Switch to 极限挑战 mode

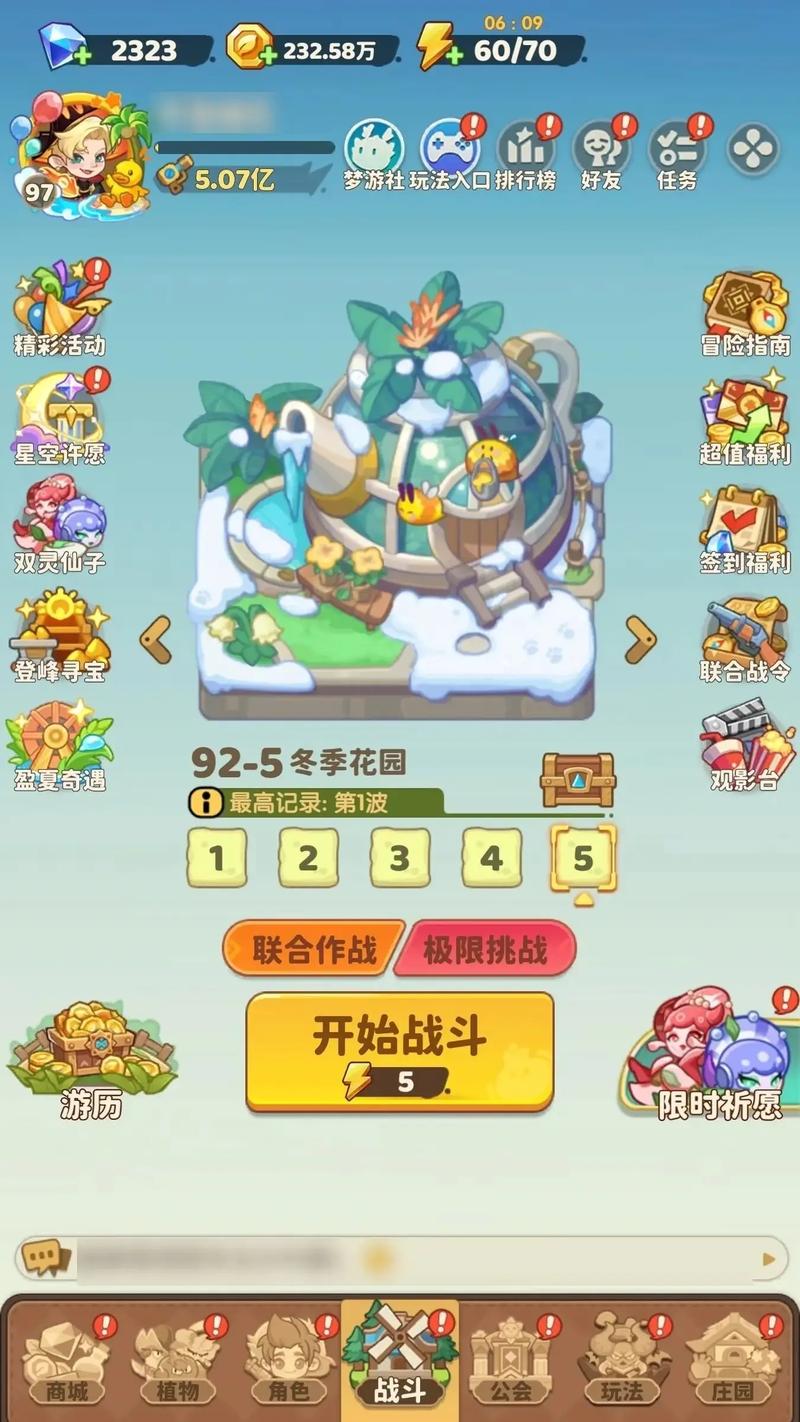tap(486, 948)
